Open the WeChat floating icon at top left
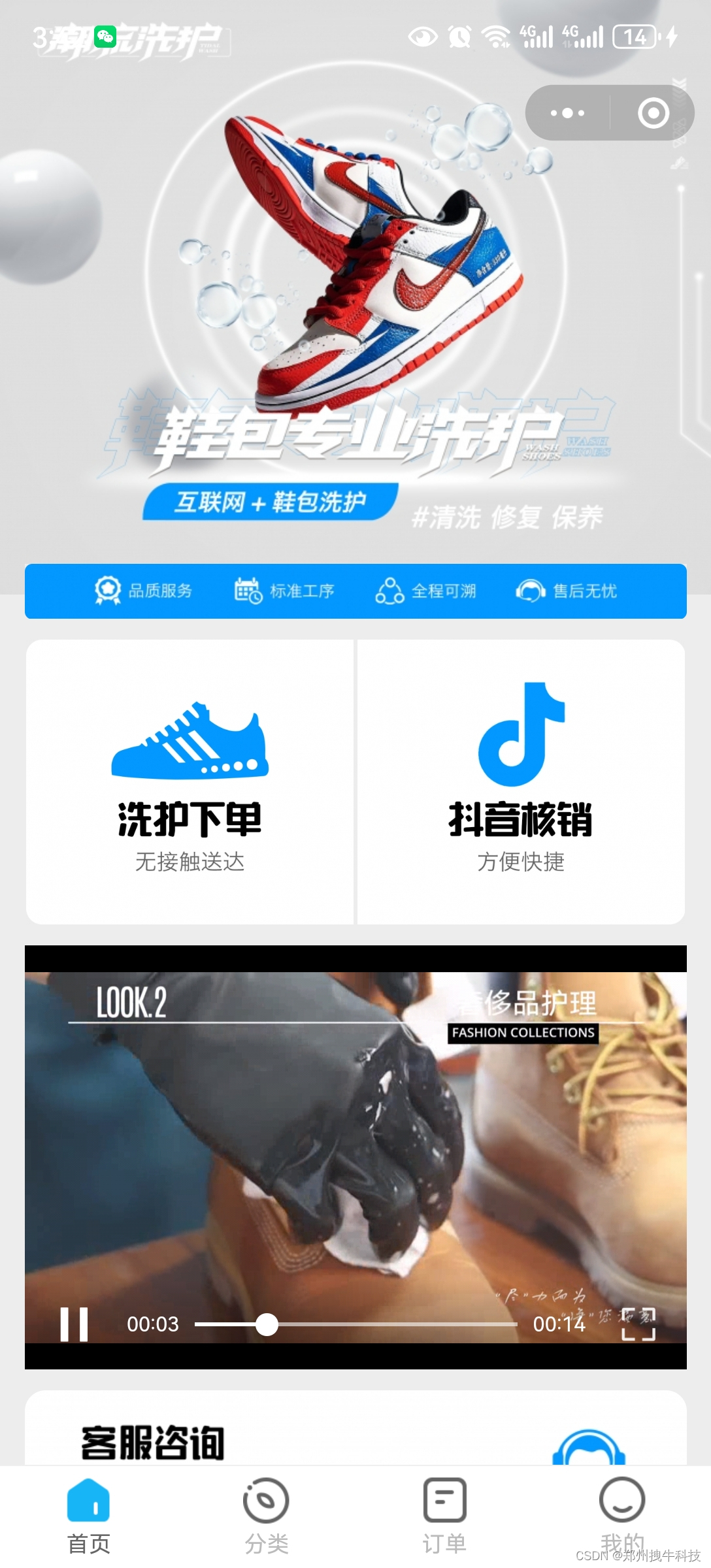The image size is (711, 1568). pos(105,36)
